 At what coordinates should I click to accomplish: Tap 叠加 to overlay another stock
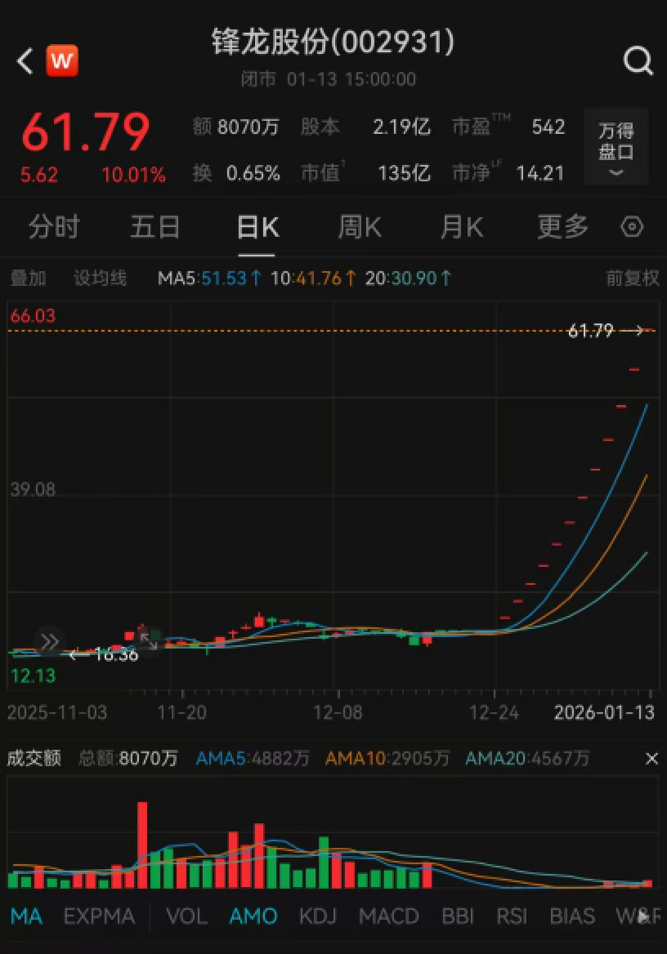(x=28, y=278)
